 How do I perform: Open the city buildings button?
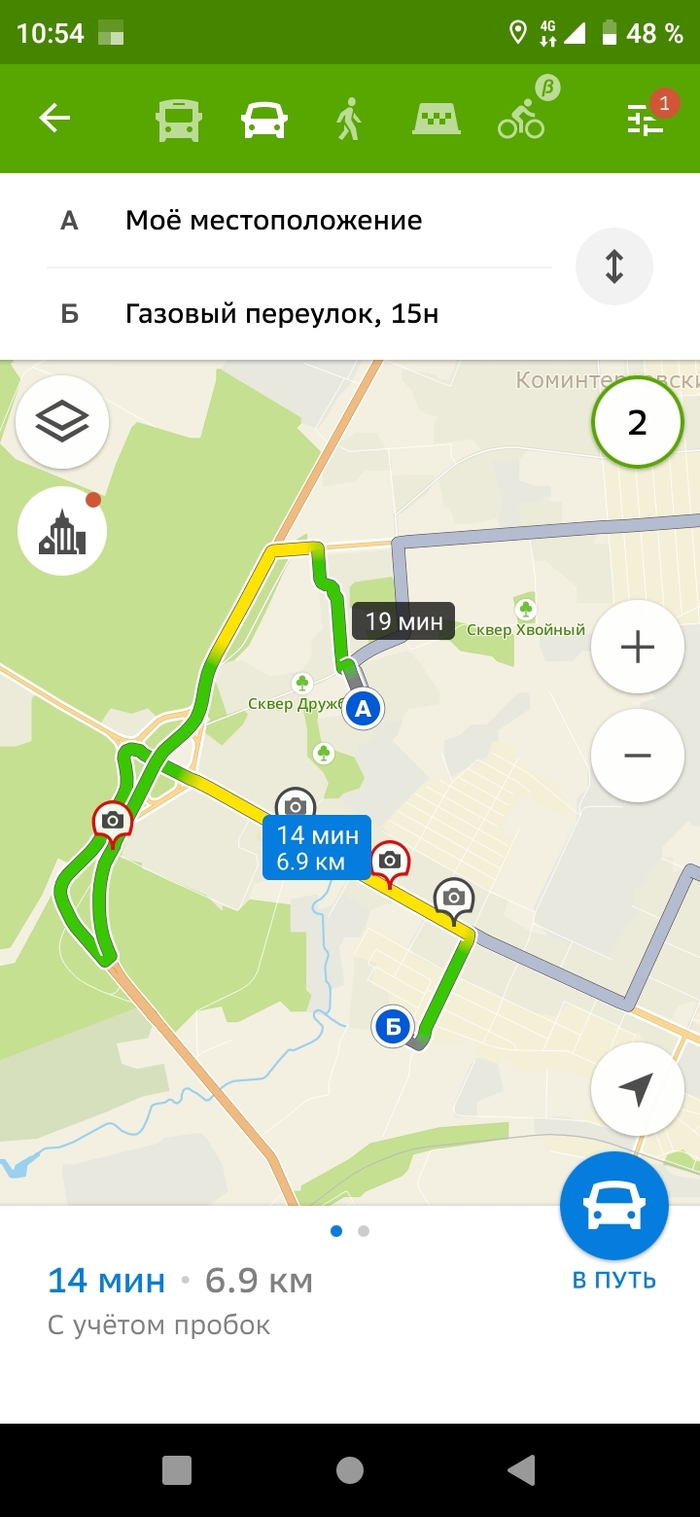point(62,532)
